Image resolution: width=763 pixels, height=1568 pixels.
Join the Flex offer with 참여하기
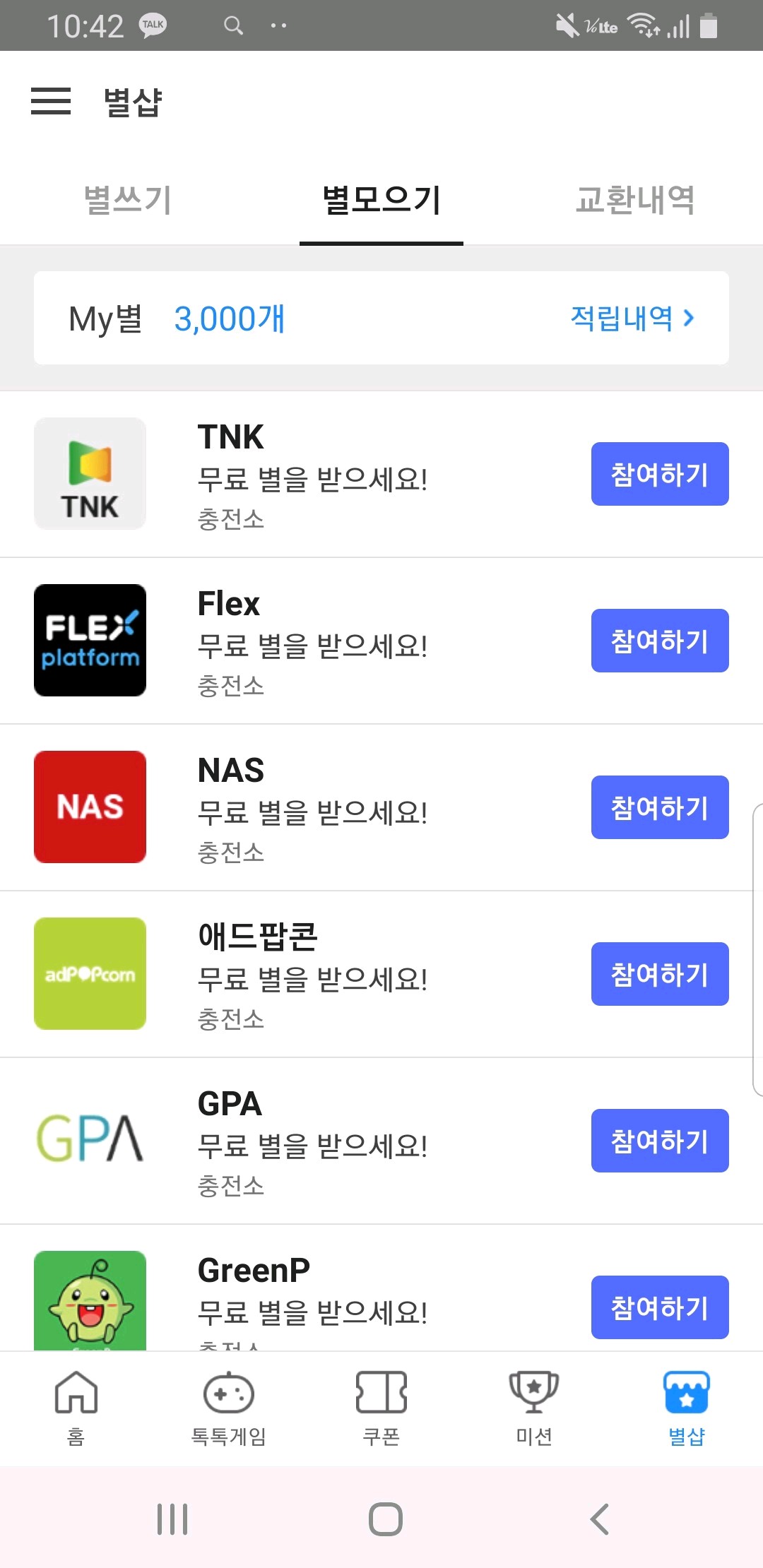click(659, 641)
